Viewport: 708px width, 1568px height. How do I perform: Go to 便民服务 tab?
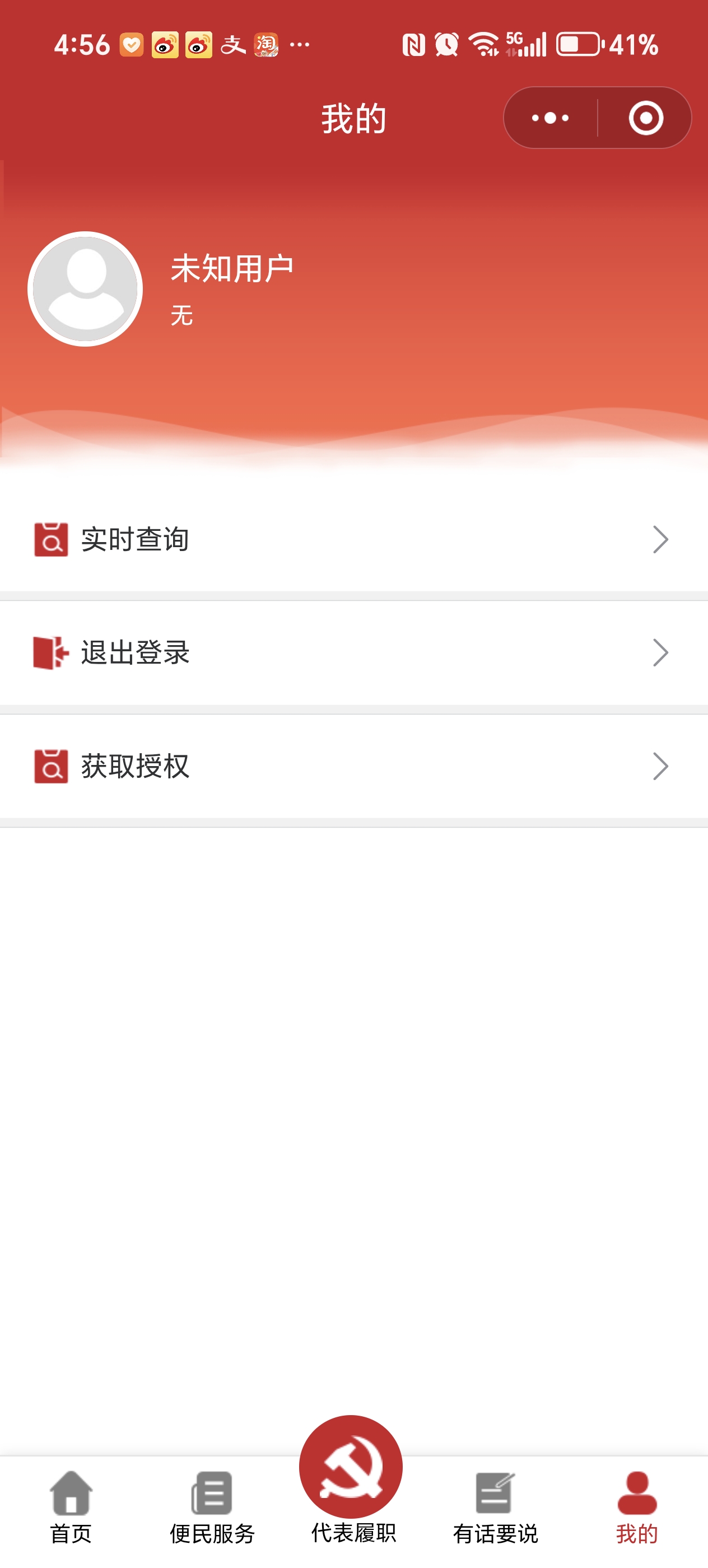[x=212, y=1507]
